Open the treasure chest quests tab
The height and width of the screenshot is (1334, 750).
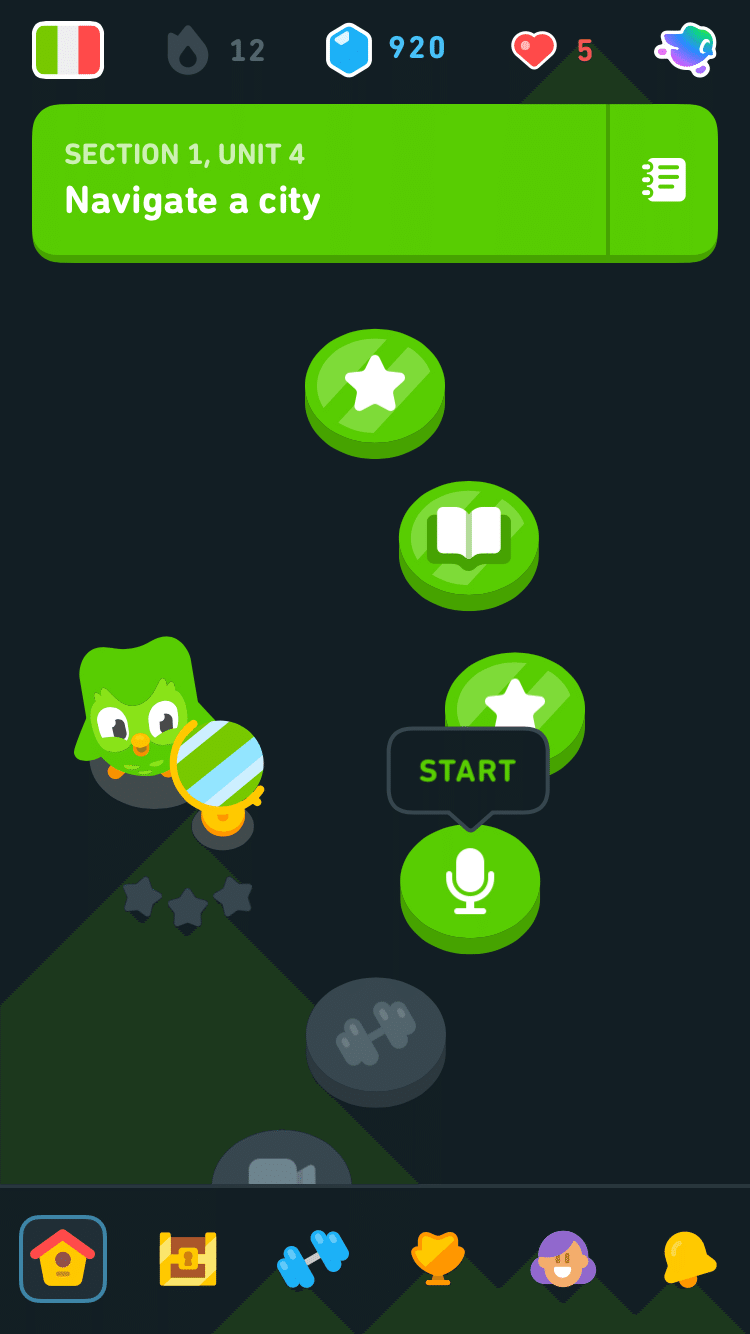(188, 1258)
